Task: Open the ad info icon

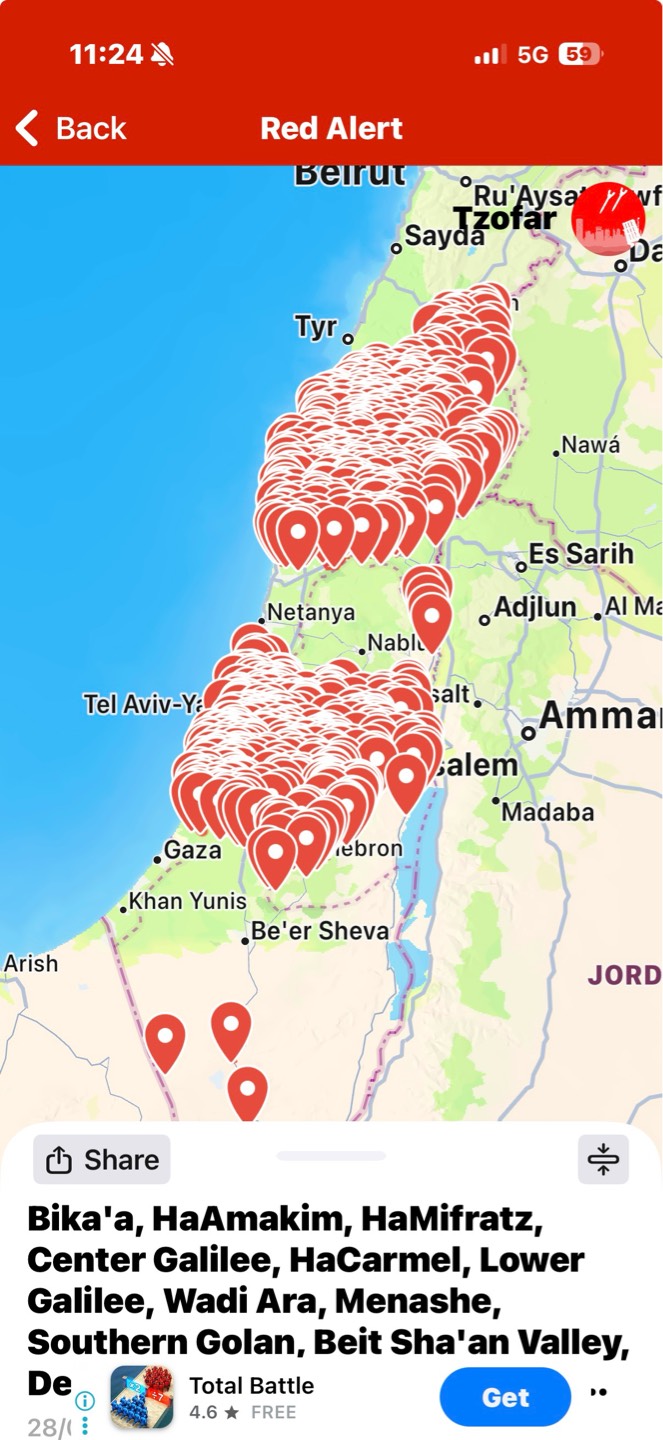Action: point(86,1400)
